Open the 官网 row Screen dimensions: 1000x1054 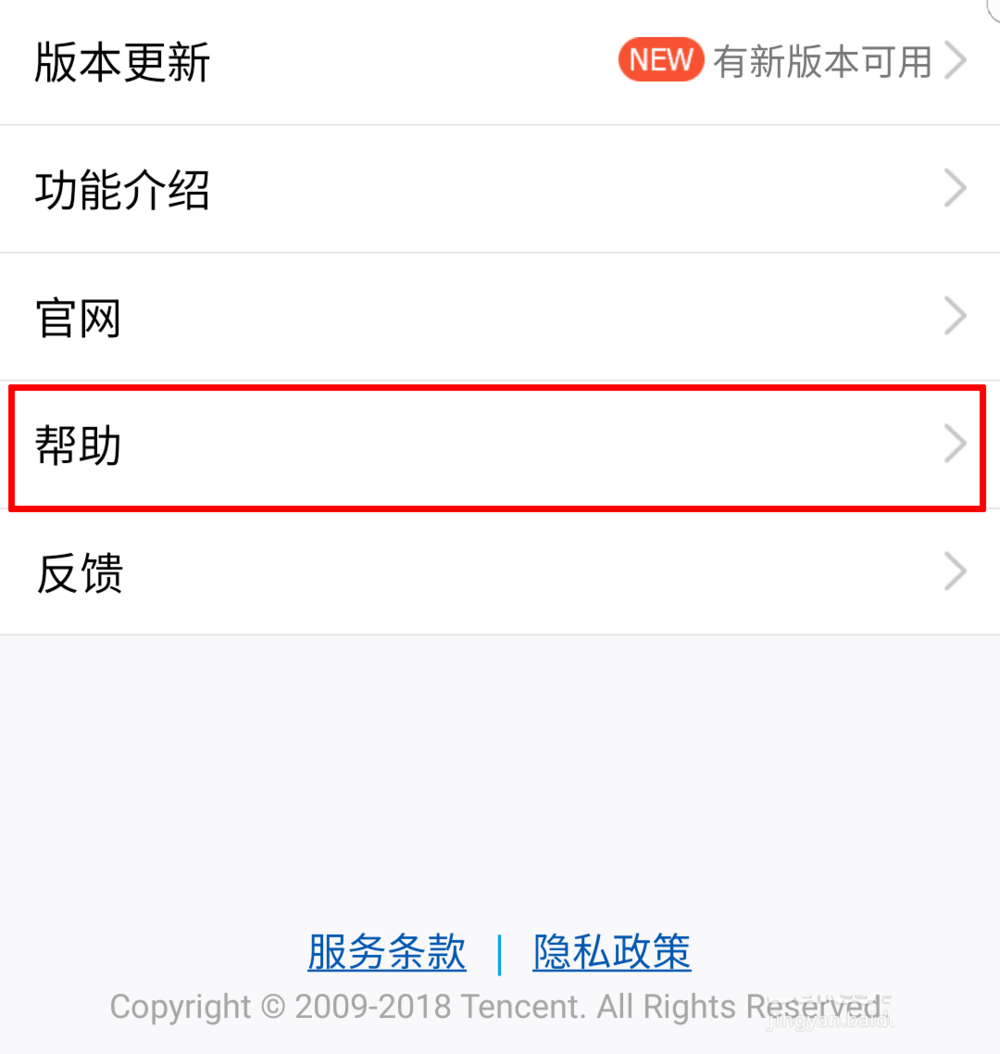[x=500, y=317]
